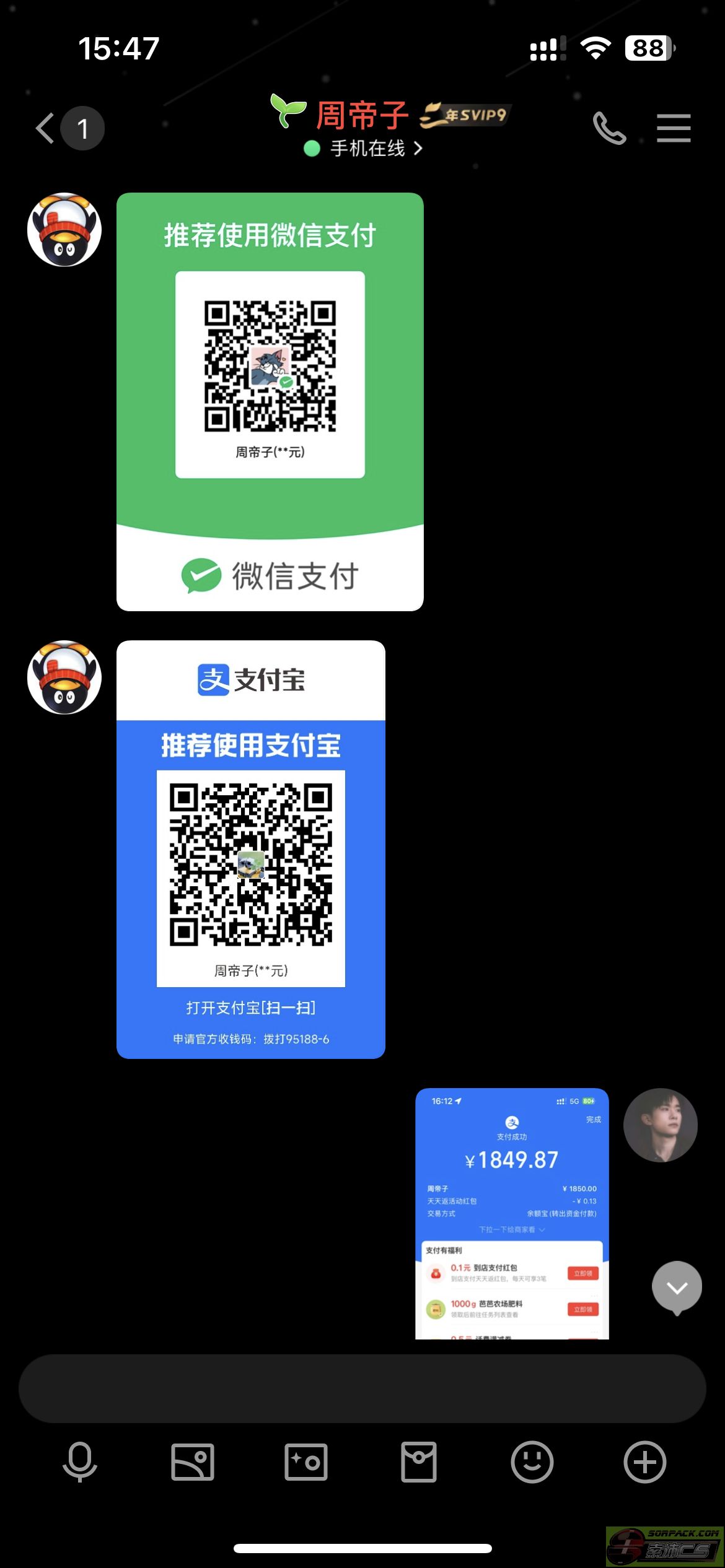Screen dimensions: 725x1568
Task: Send a red packet
Action: point(419,1462)
